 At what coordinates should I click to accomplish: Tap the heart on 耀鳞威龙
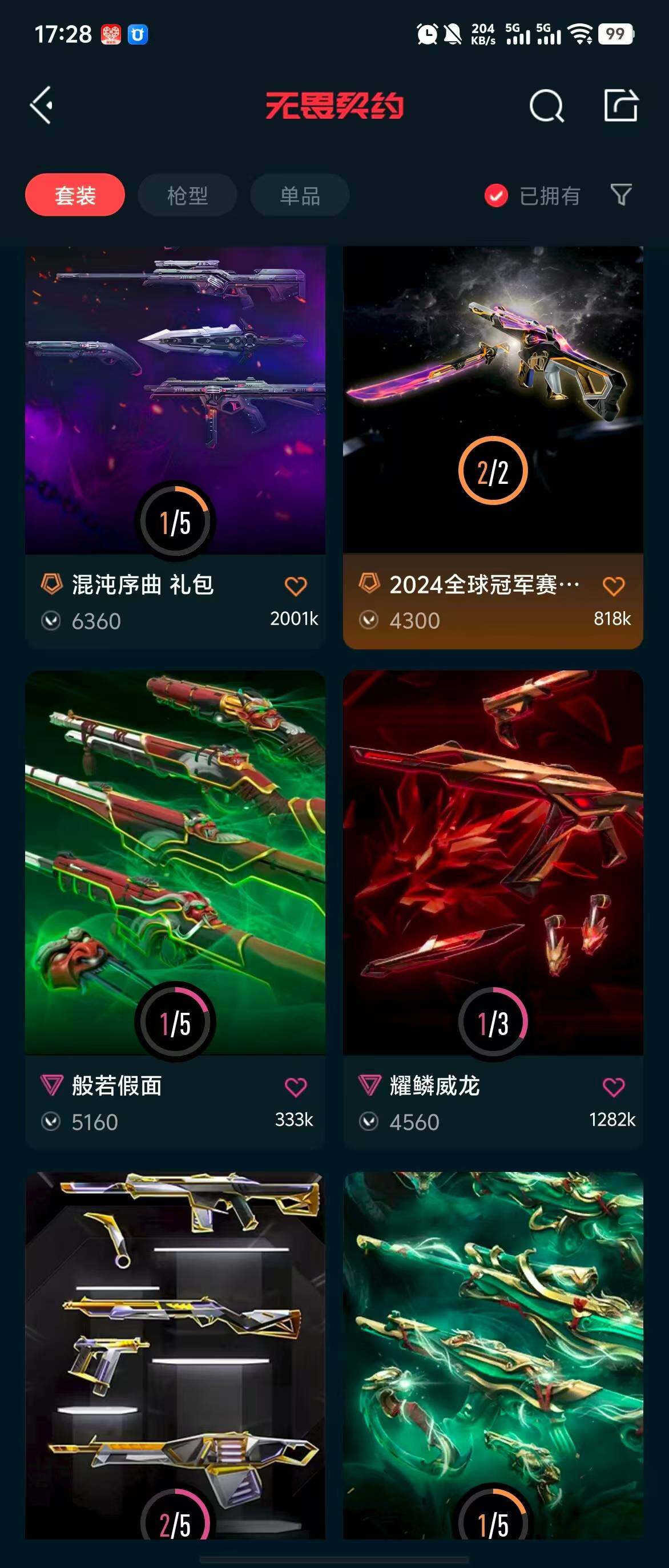click(x=613, y=1087)
